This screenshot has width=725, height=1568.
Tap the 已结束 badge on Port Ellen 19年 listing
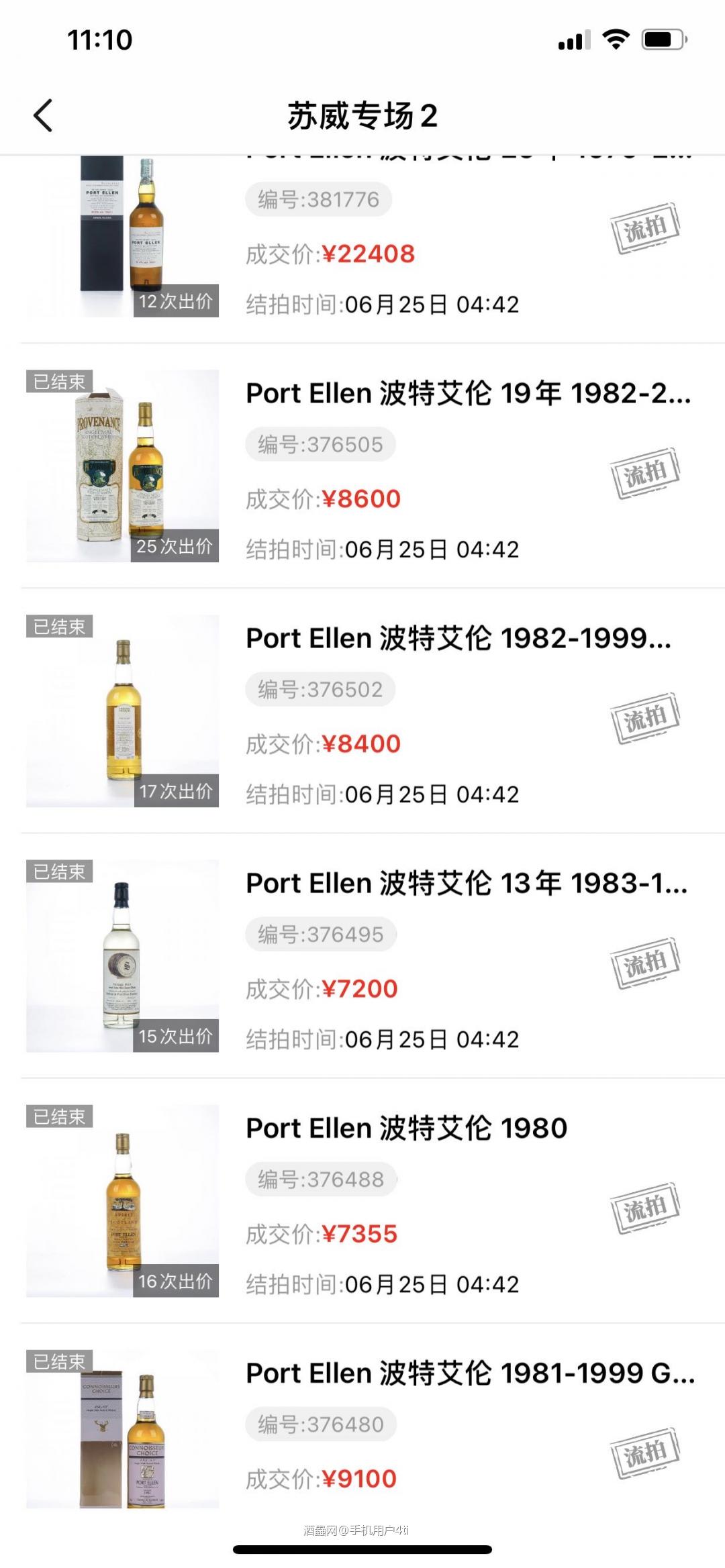coord(58,381)
